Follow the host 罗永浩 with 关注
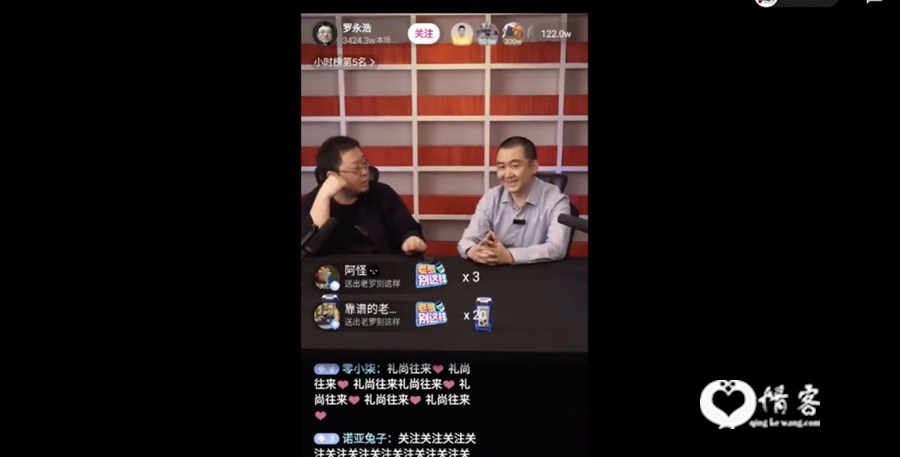The image size is (900, 457). pos(424,34)
